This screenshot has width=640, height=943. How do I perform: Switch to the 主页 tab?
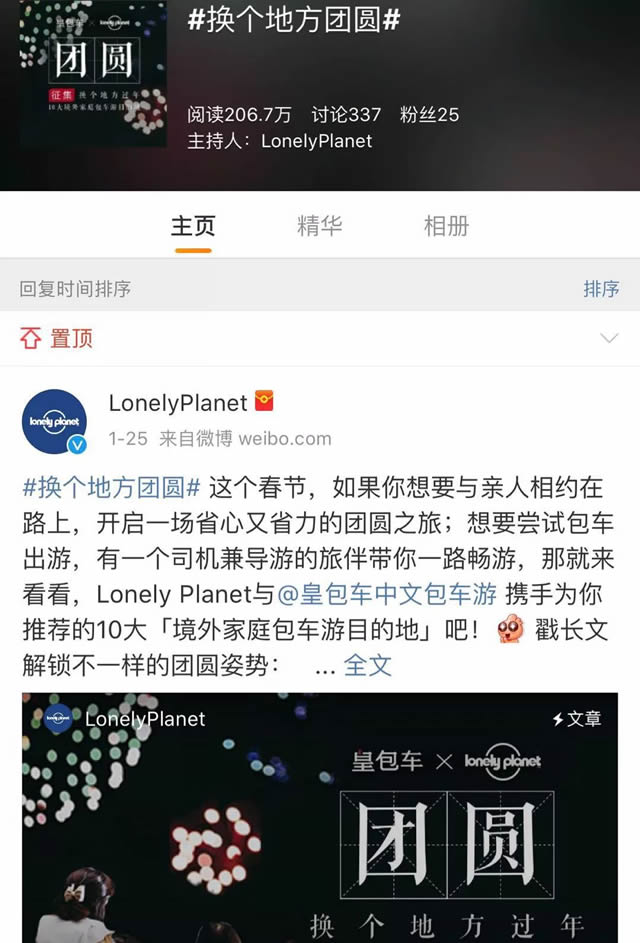tap(193, 226)
